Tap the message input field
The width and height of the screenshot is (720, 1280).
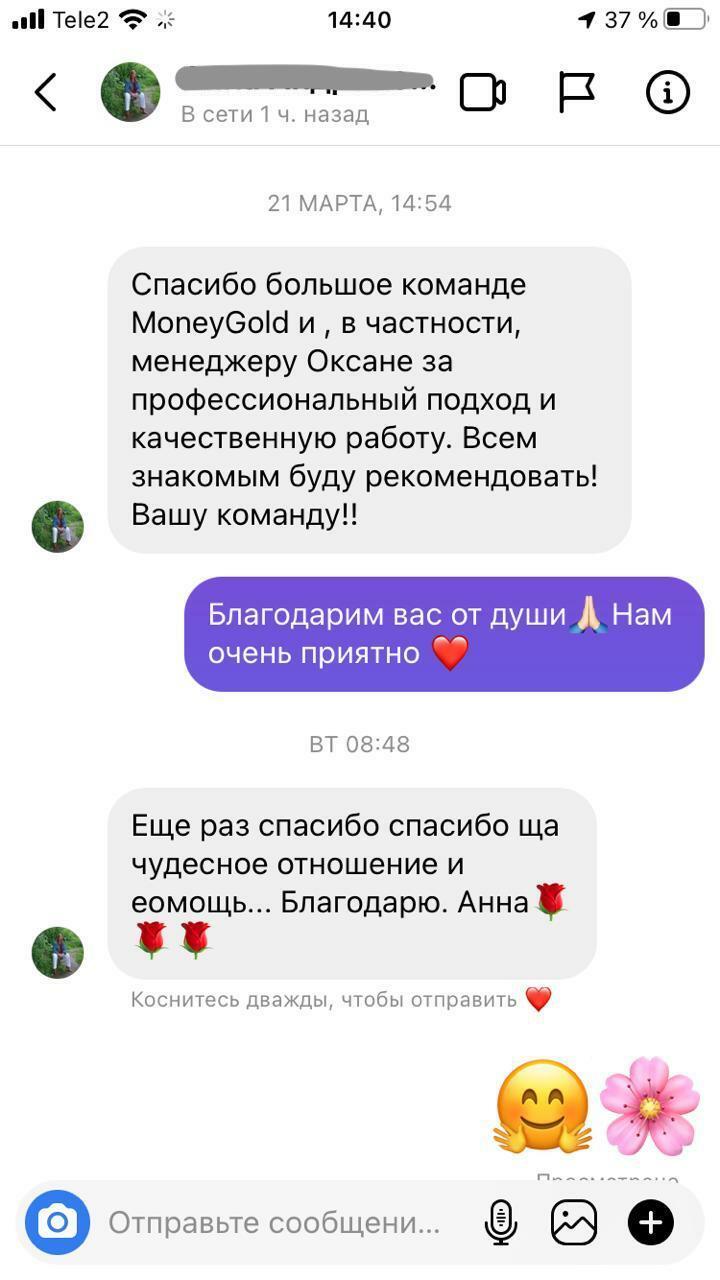click(x=275, y=1222)
